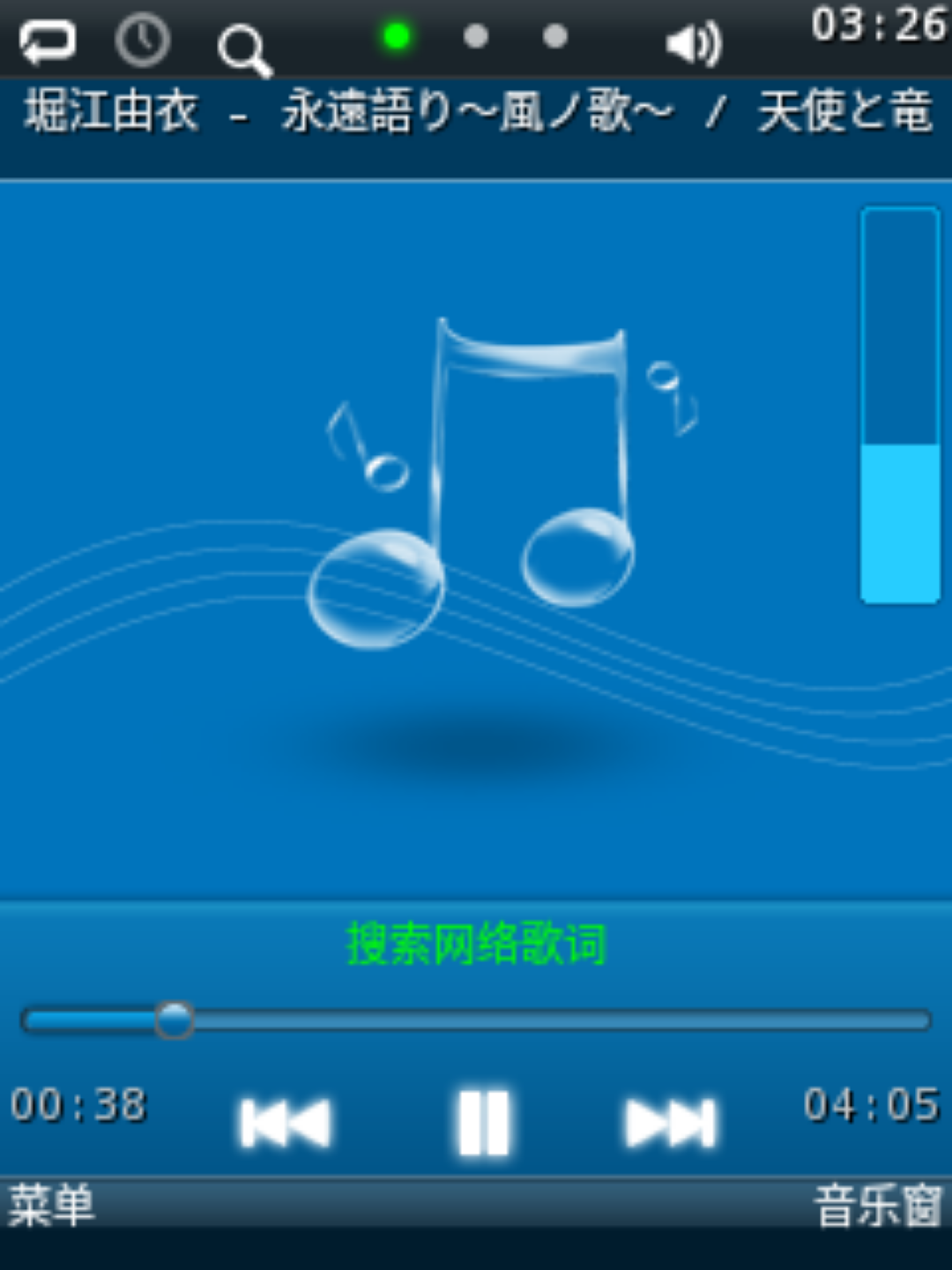Tap the second page indicator dot
Viewport: 952px width, 1270px height.
[x=476, y=36]
